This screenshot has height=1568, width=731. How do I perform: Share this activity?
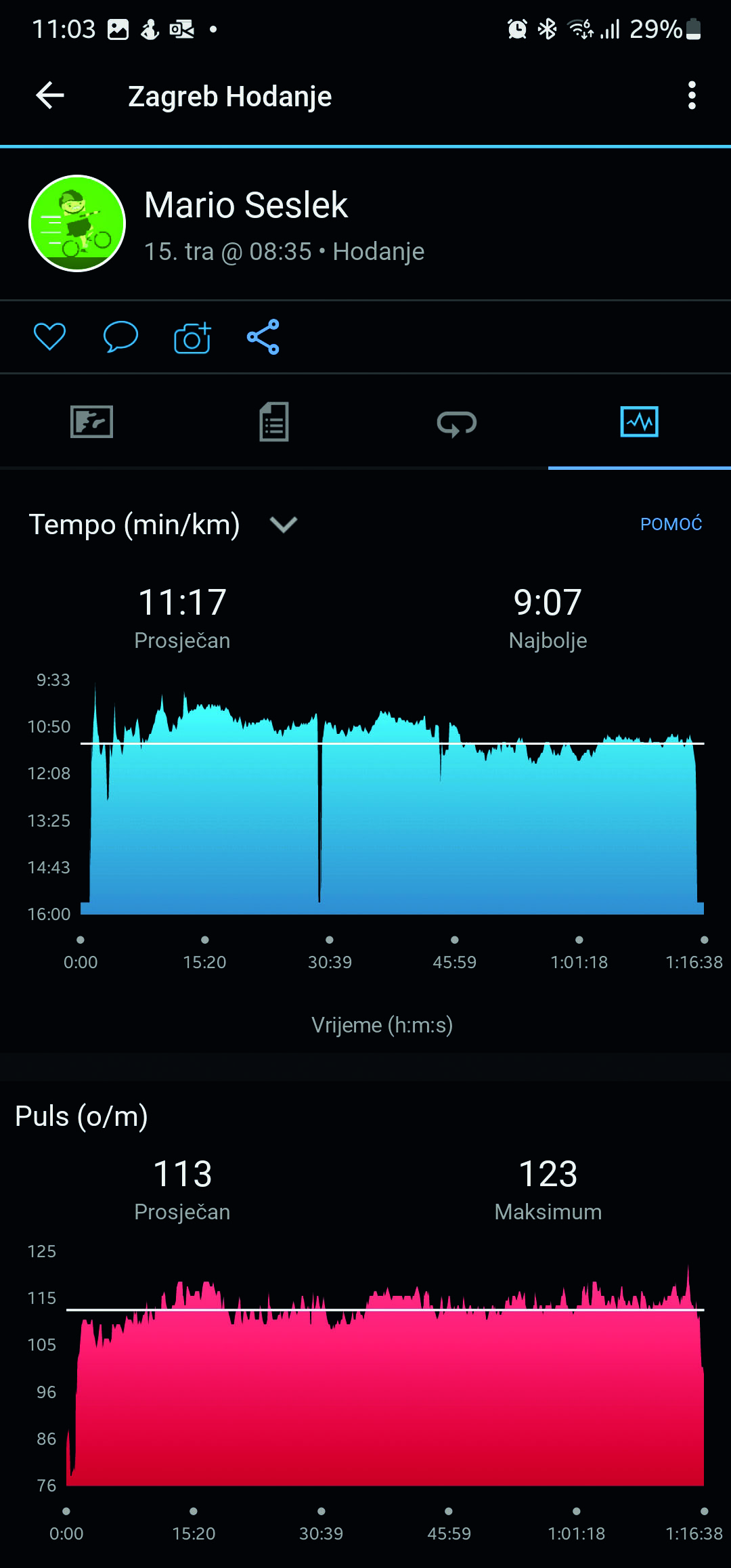click(x=263, y=336)
